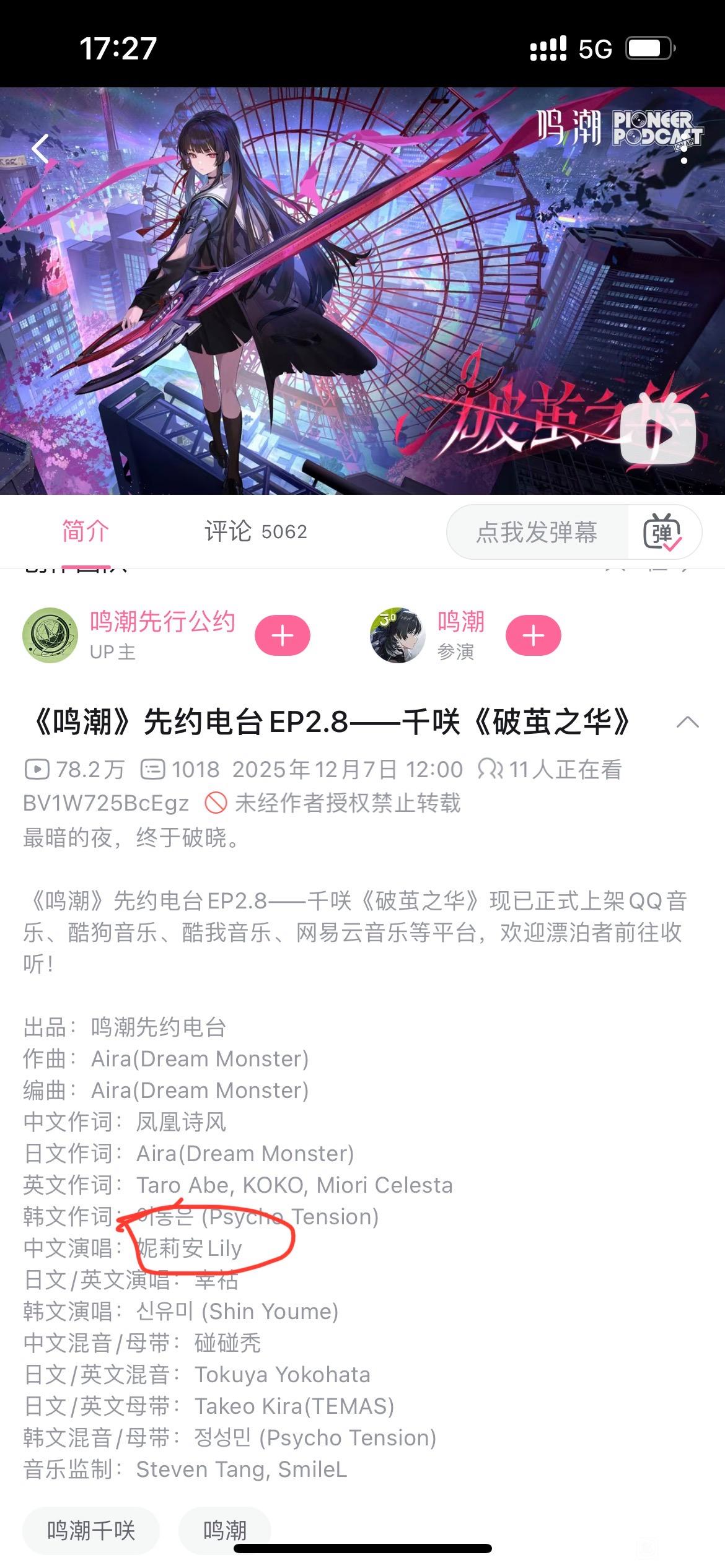Image resolution: width=725 pixels, height=1568 pixels.
Task: Switch to the 评论 tab
Action: [255, 532]
